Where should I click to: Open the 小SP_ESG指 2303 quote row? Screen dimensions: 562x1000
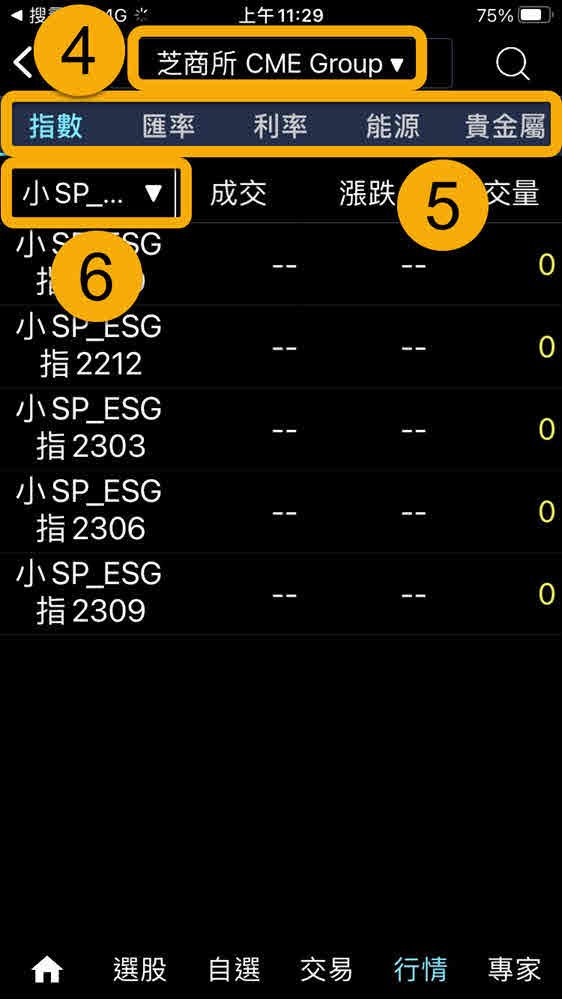(x=281, y=429)
